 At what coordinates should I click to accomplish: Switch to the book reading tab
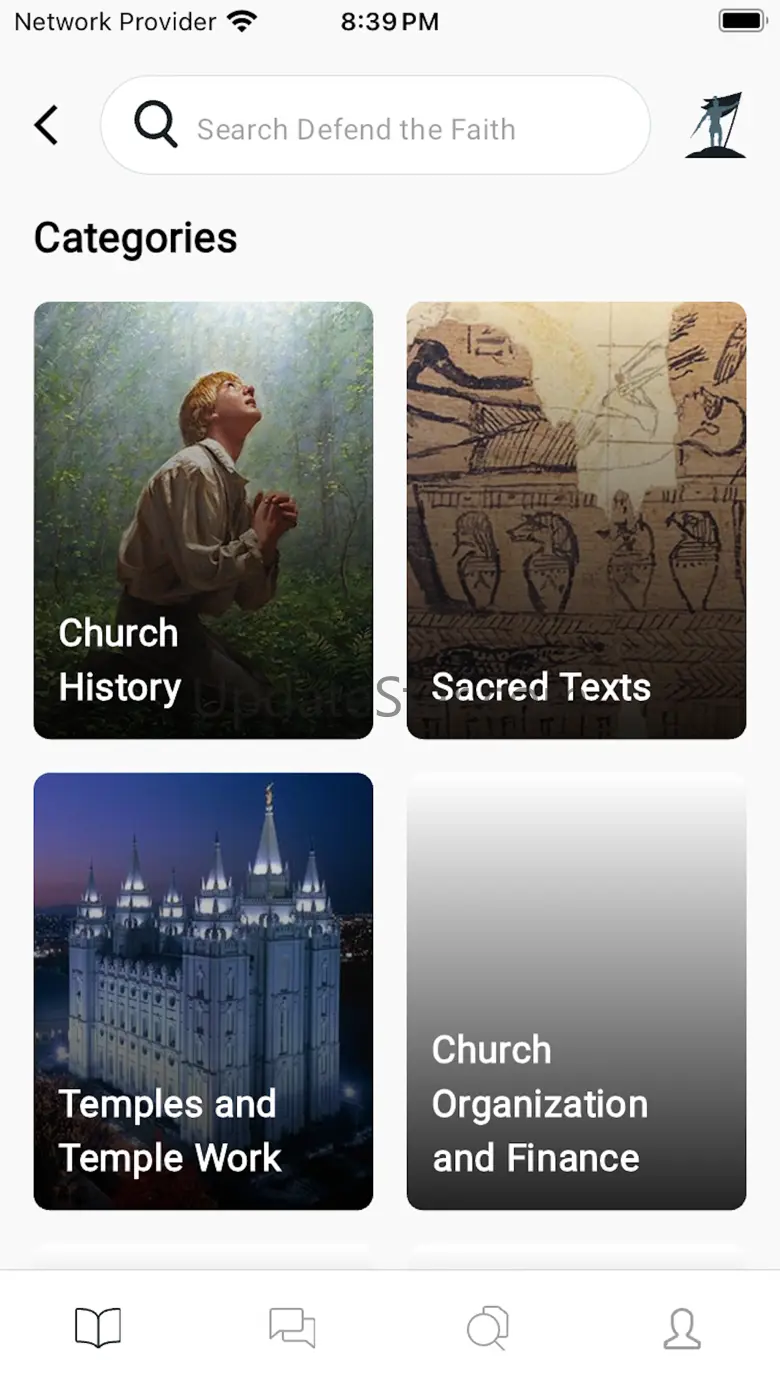[98, 1328]
